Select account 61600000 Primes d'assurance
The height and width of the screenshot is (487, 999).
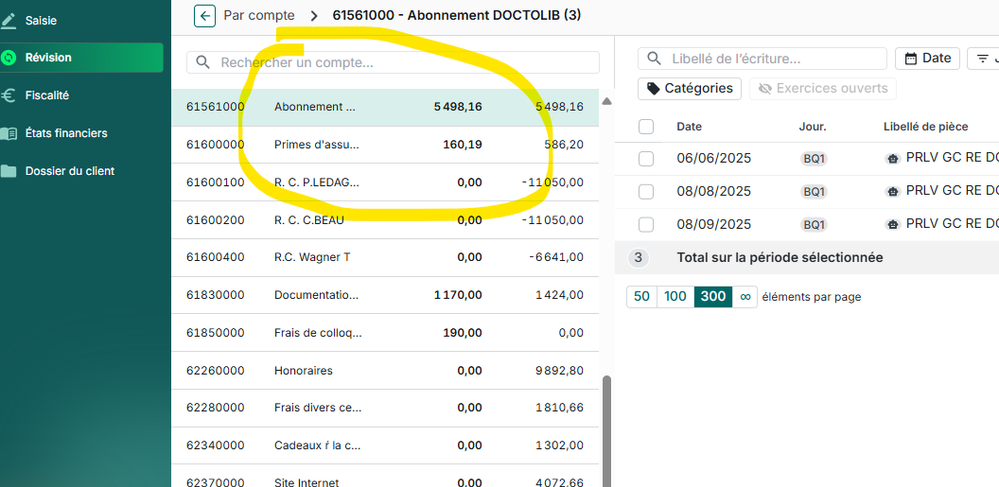(385, 145)
